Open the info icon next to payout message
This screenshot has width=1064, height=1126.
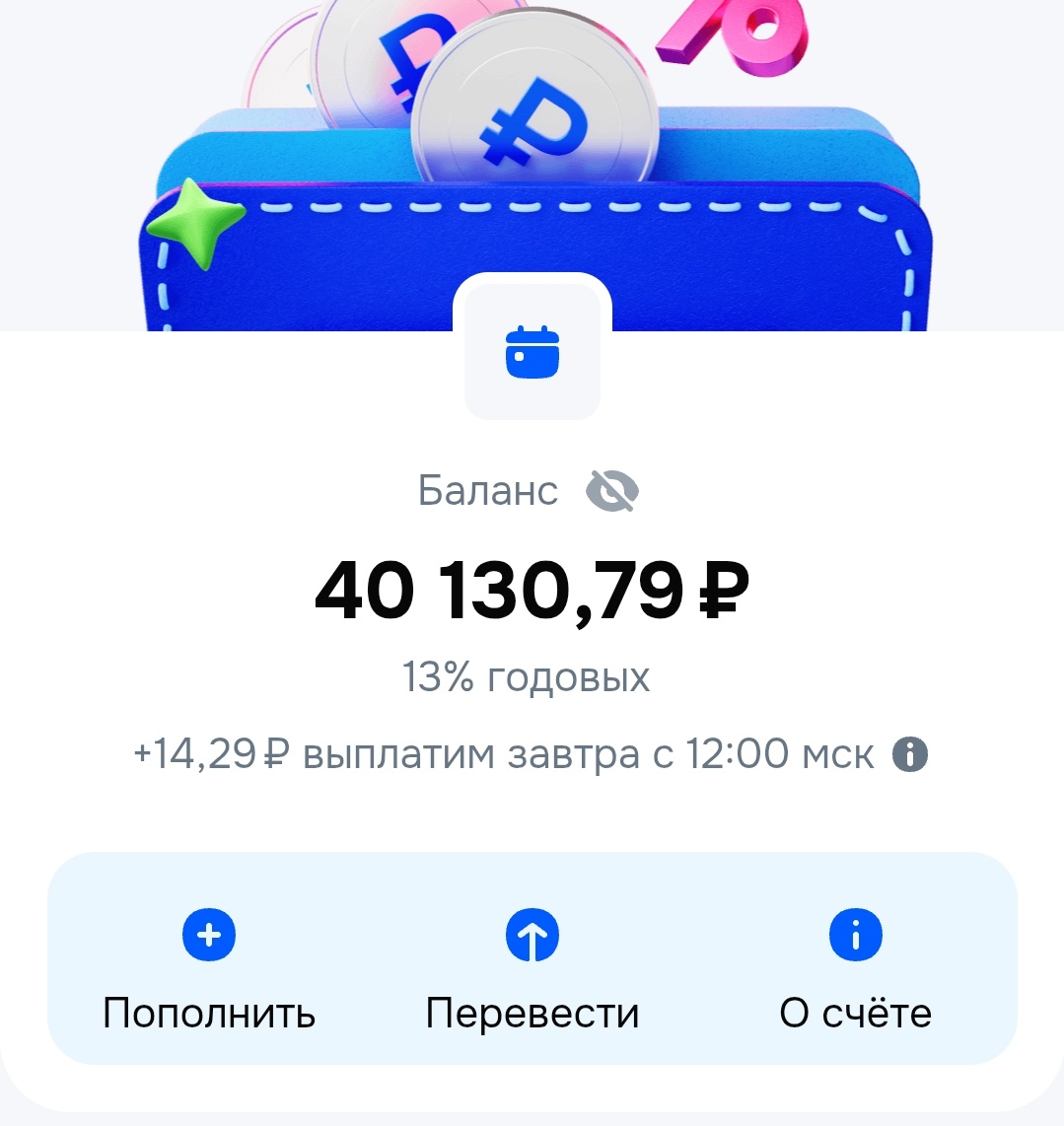click(908, 754)
